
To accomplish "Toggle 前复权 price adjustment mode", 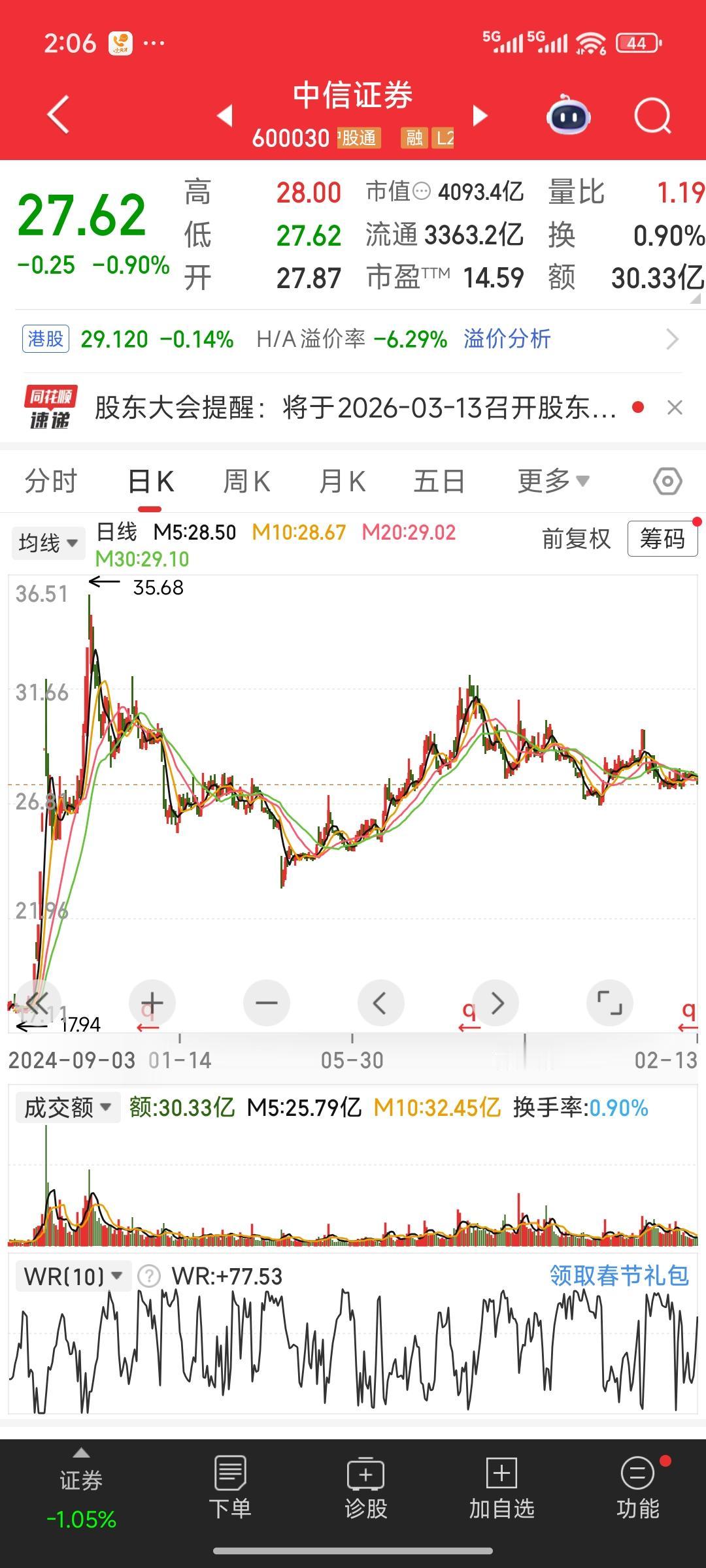I will [576, 540].
